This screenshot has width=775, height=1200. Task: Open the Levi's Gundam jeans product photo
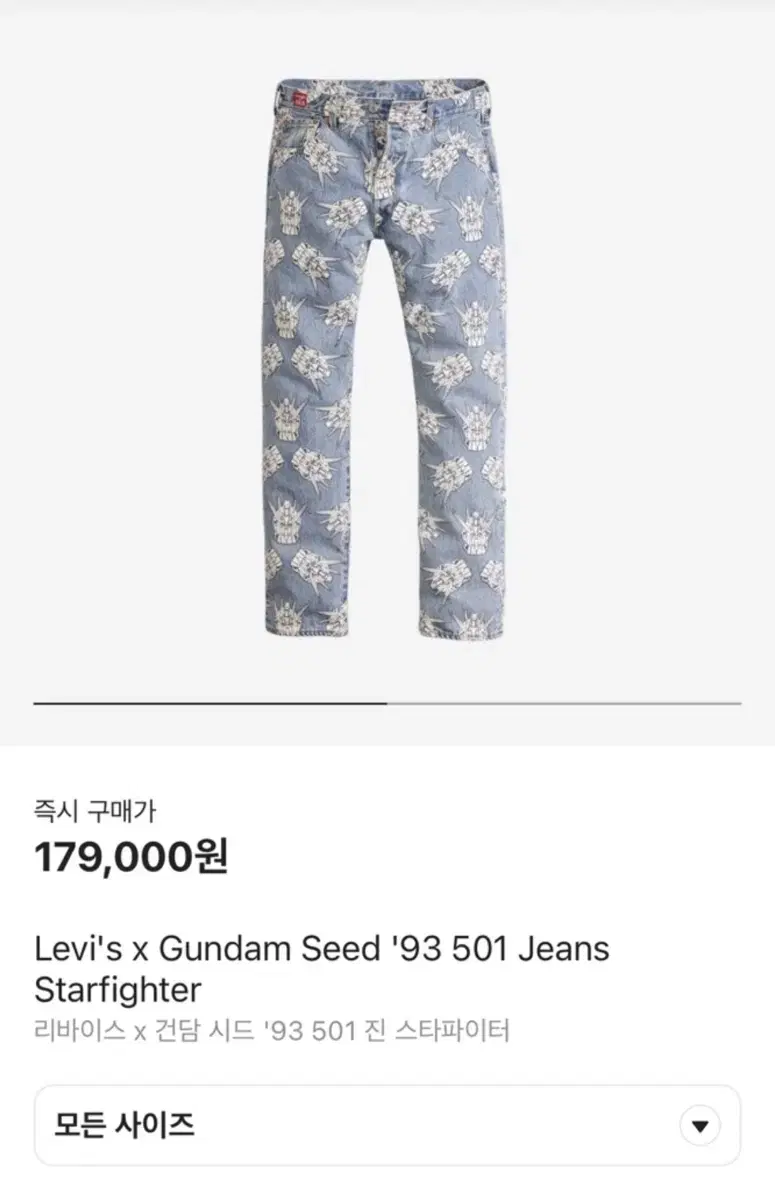(x=387, y=360)
